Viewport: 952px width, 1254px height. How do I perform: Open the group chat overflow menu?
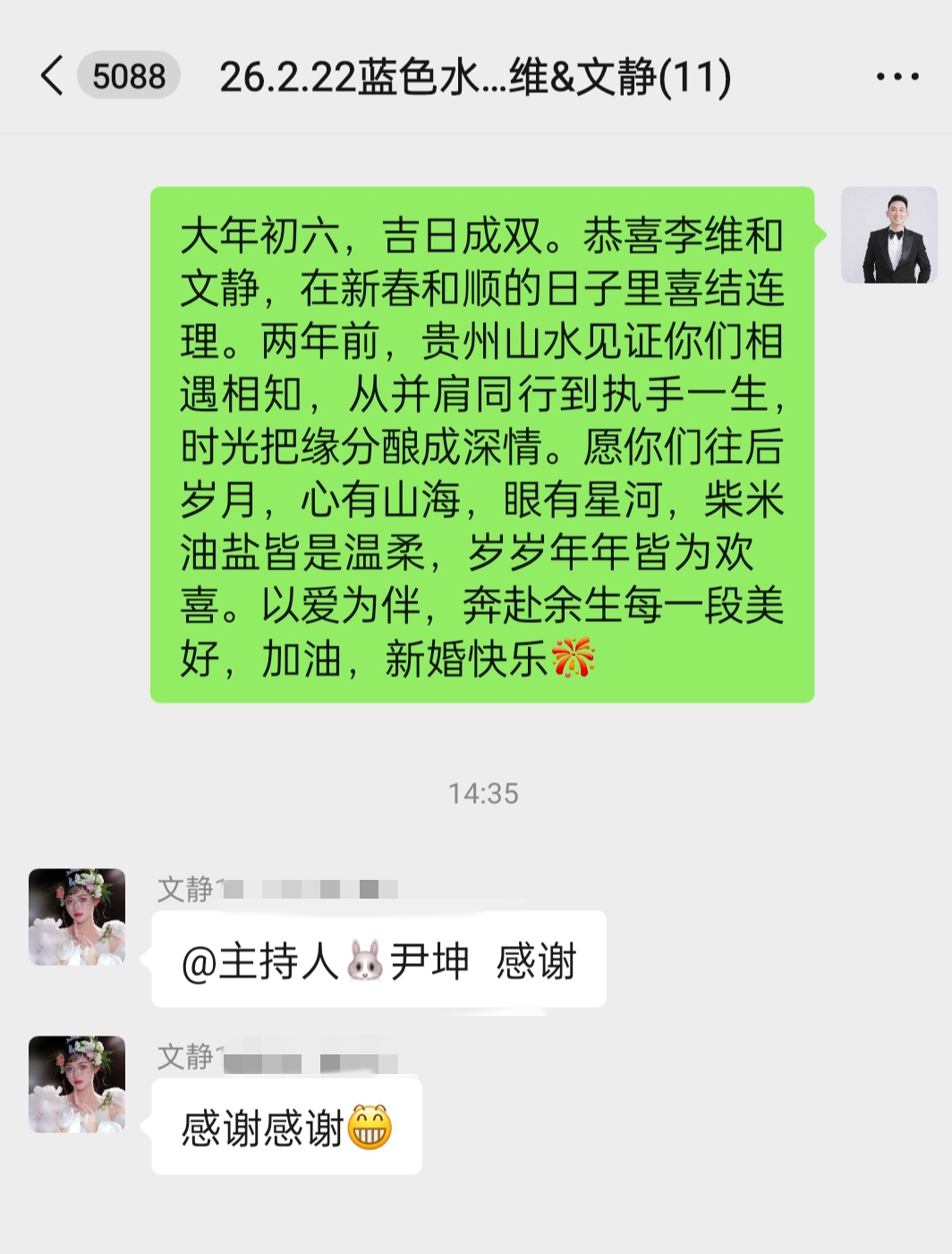click(x=897, y=77)
